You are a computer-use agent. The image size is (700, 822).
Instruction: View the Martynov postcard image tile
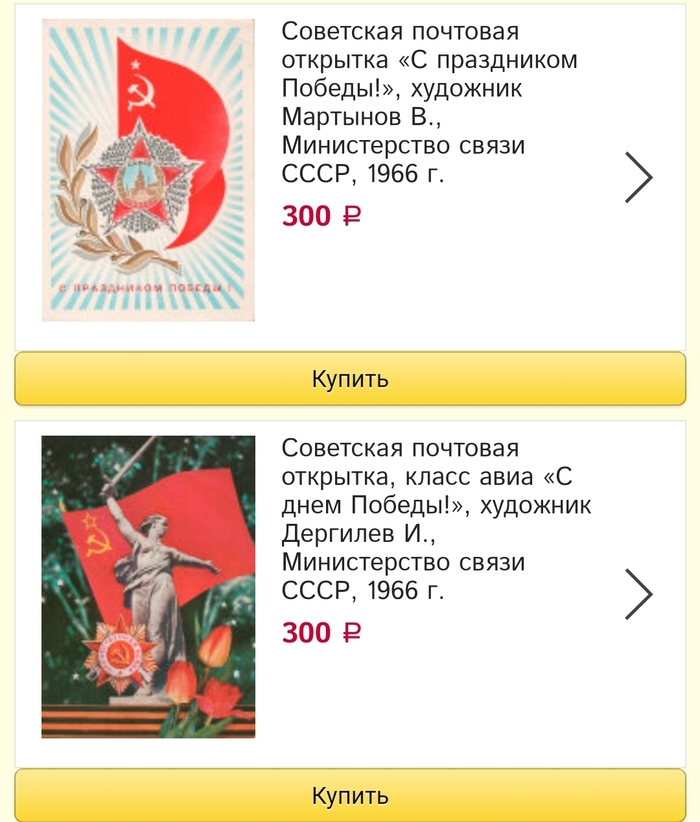coord(148,170)
